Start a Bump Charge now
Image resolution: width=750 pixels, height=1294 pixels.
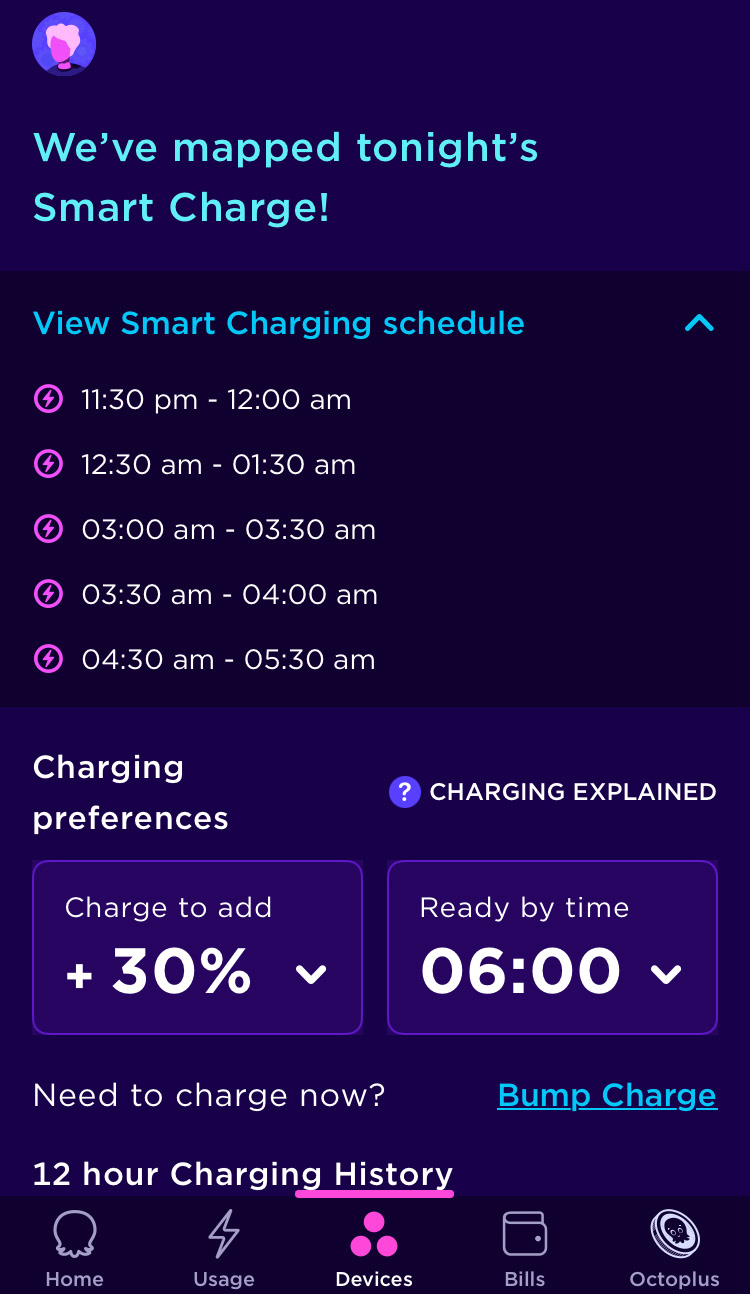[607, 1095]
